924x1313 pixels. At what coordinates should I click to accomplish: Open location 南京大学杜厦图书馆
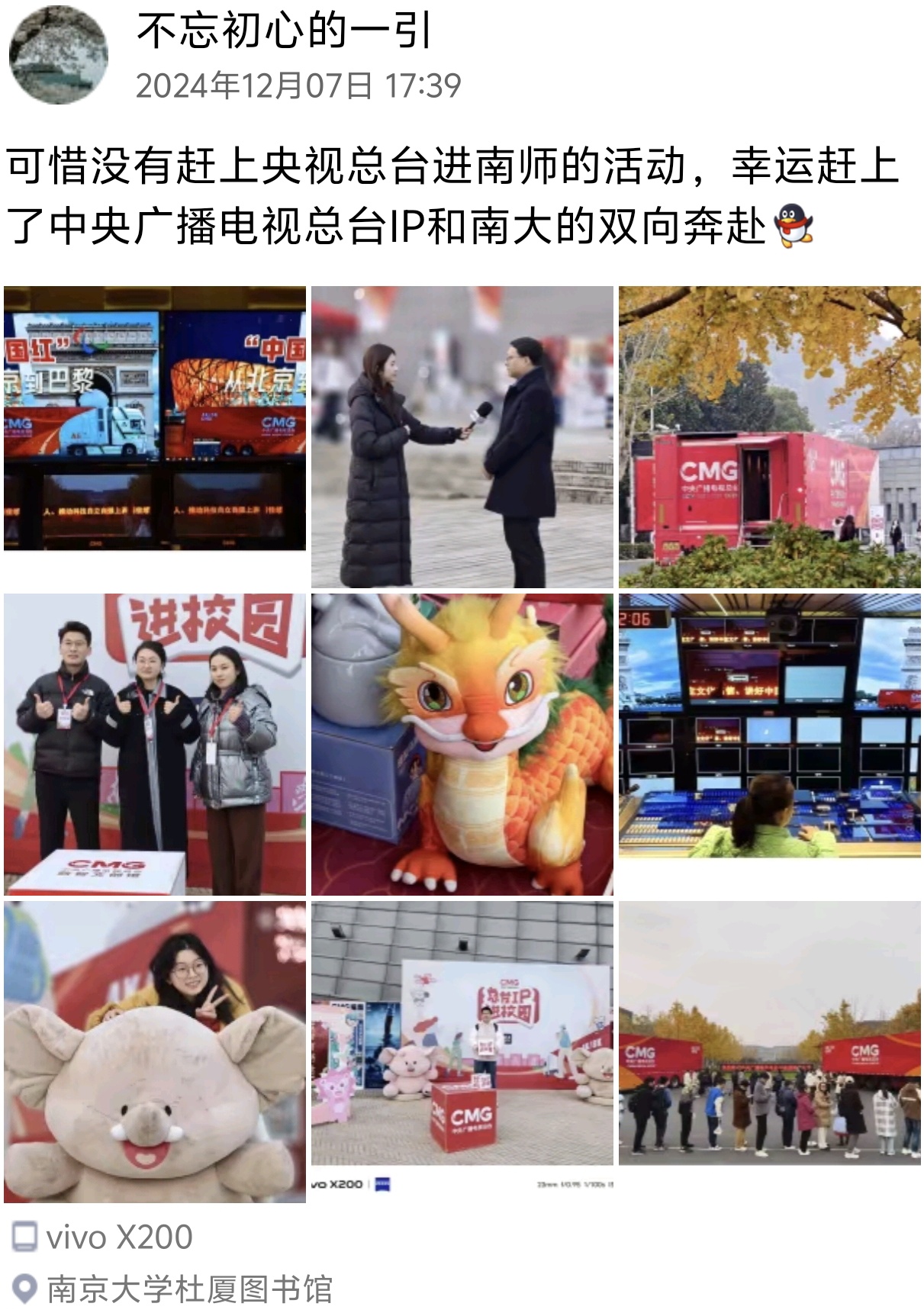click(189, 1289)
